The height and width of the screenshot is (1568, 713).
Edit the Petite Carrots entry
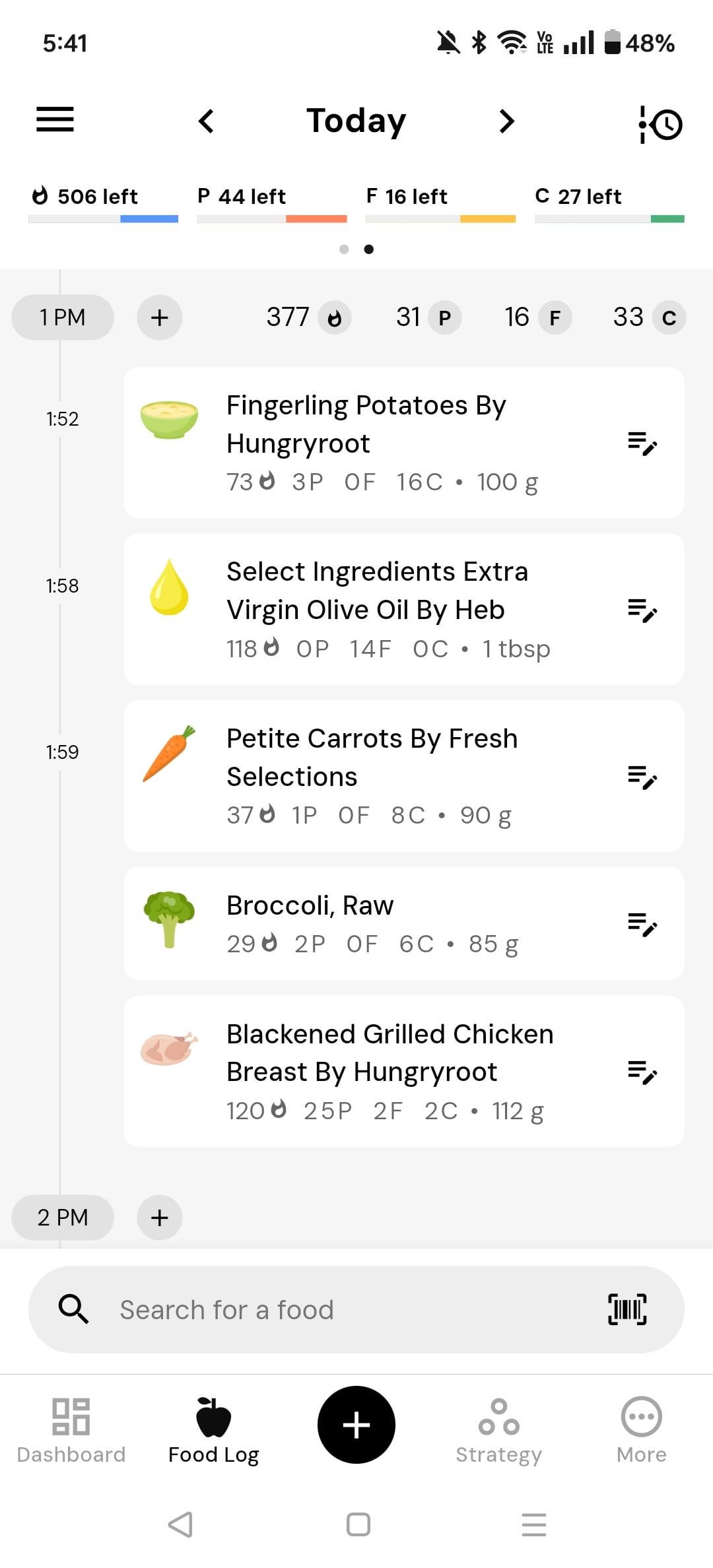pos(642,777)
